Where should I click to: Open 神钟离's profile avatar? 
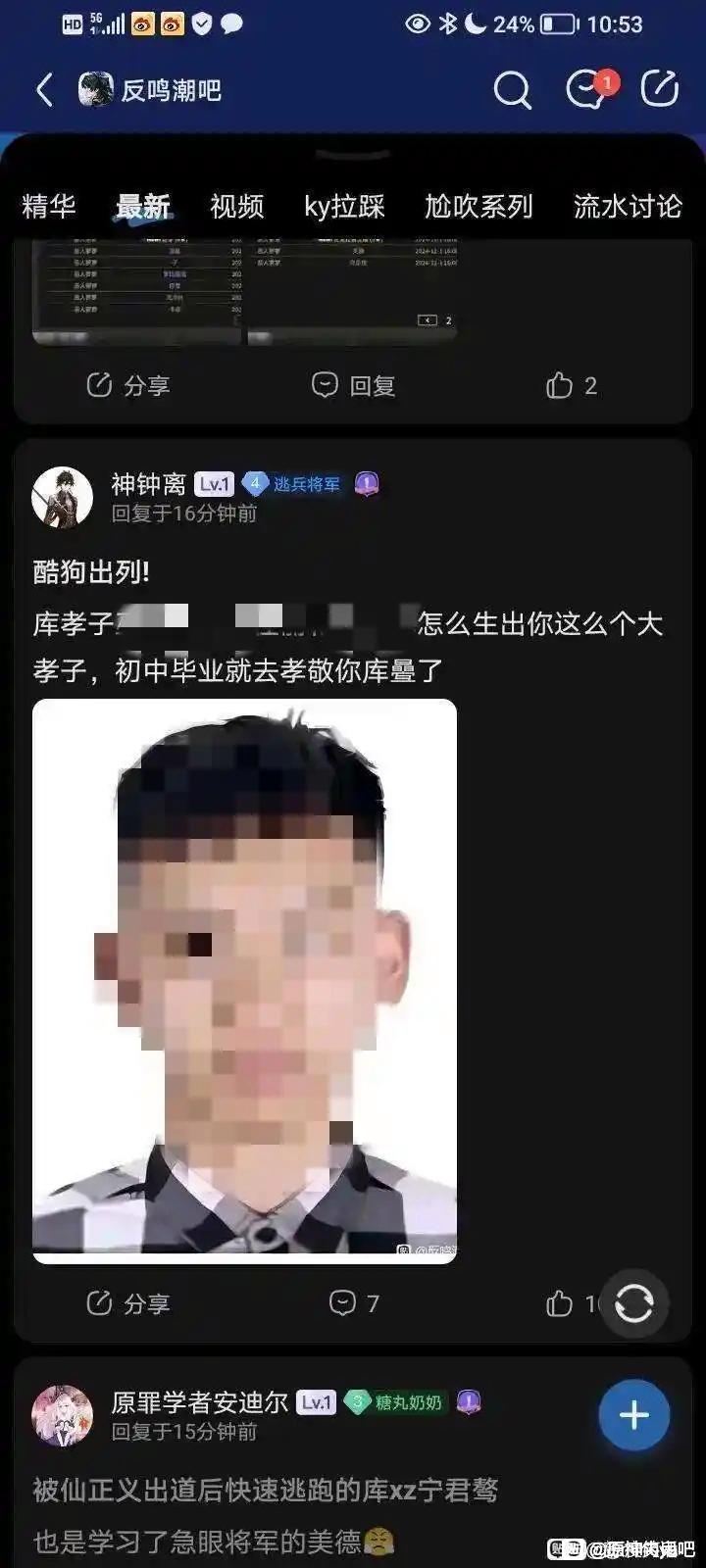(x=63, y=497)
